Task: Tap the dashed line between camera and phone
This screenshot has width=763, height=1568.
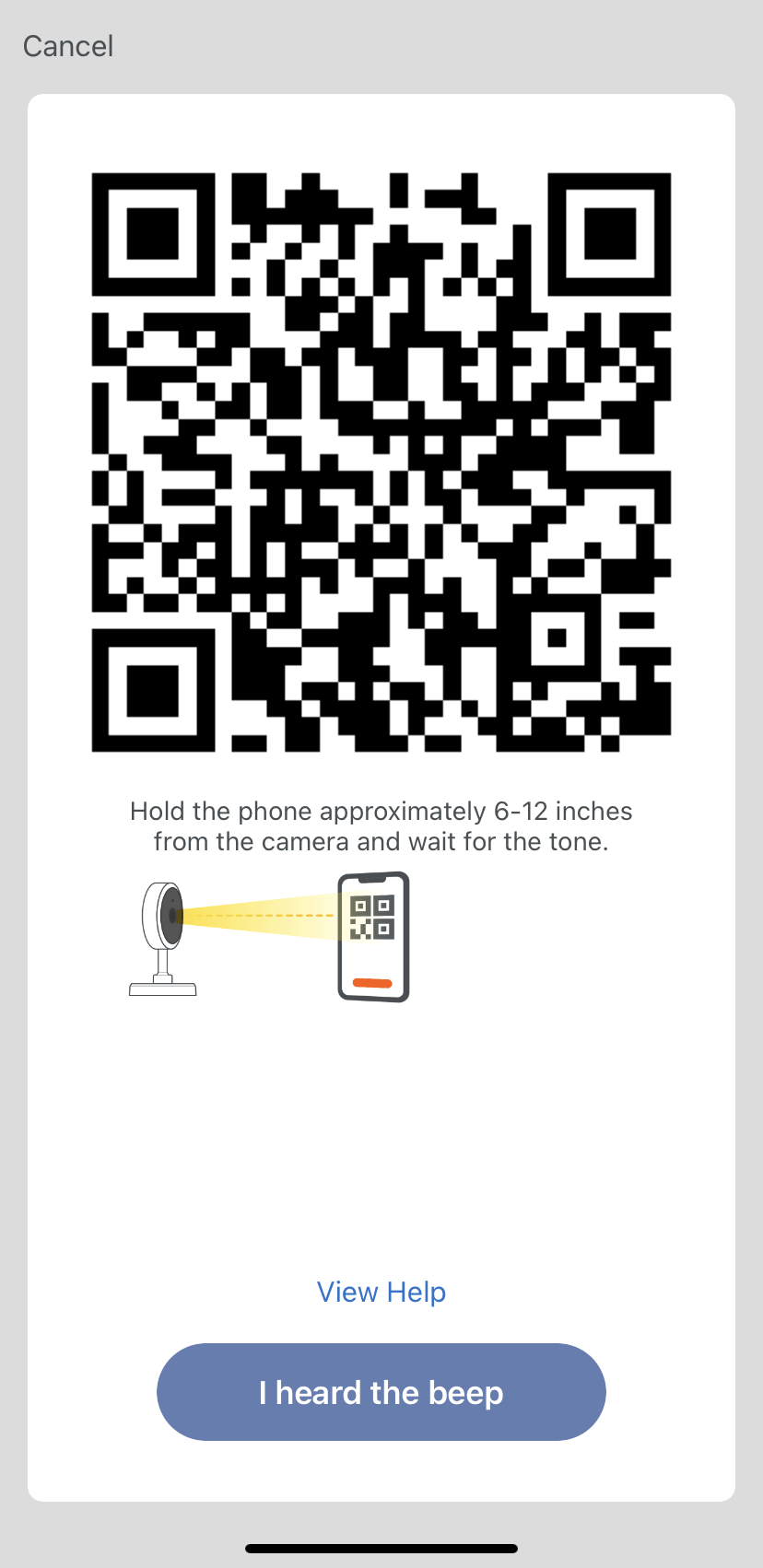Action: point(263,916)
